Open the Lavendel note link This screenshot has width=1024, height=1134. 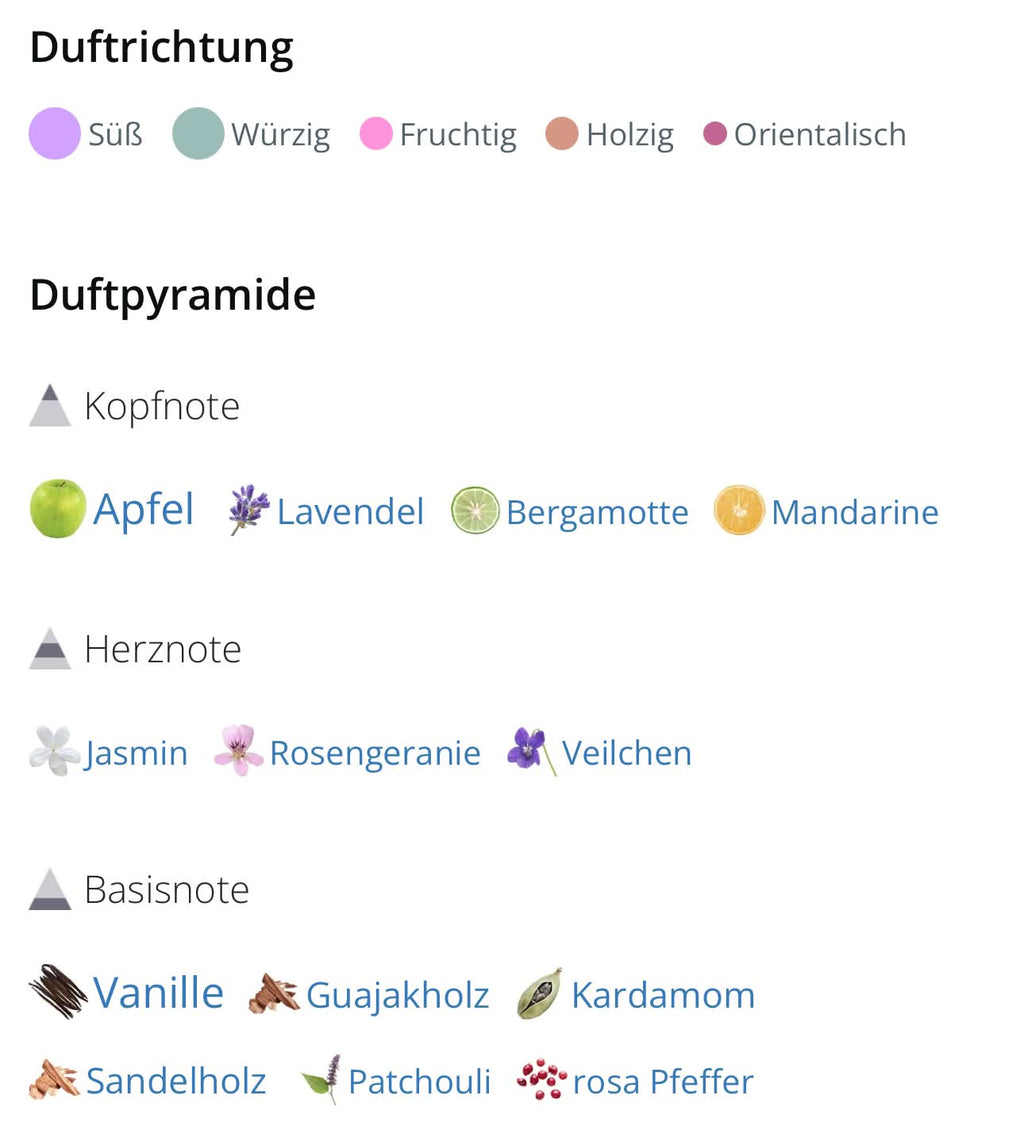[349, 512]
